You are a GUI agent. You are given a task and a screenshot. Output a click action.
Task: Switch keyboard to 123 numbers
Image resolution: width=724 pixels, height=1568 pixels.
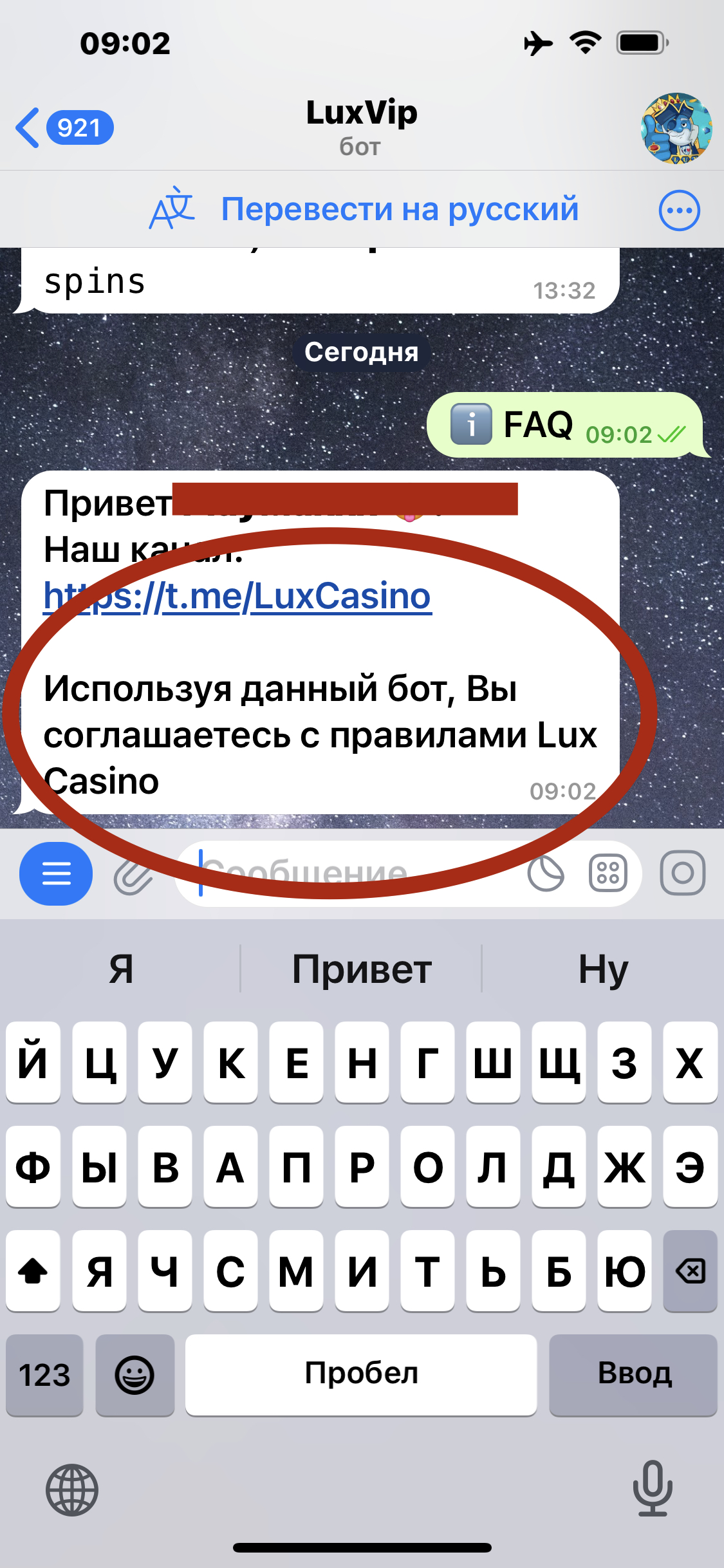tap(44, 1375)
